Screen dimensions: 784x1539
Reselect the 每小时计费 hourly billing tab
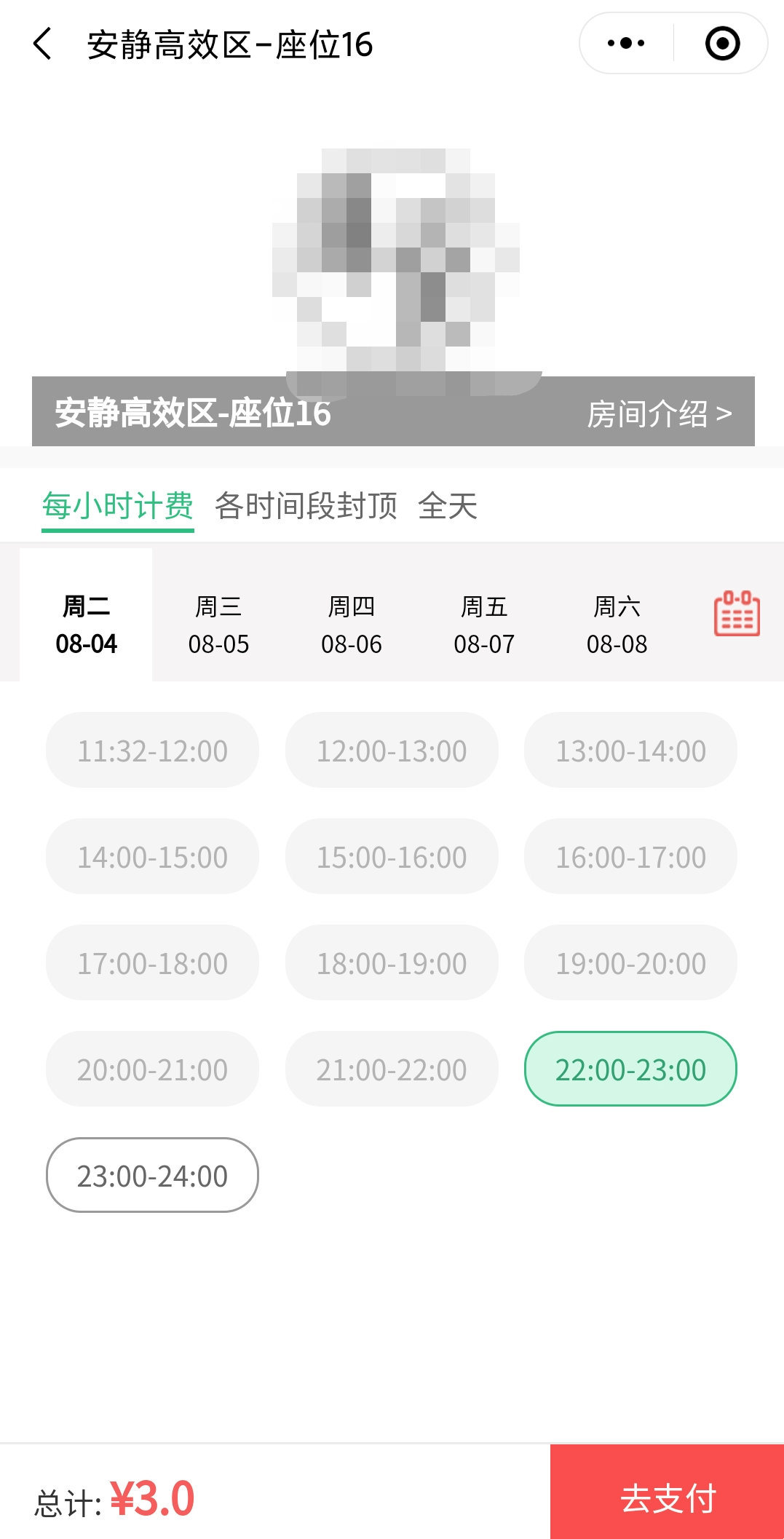(117, 505)
